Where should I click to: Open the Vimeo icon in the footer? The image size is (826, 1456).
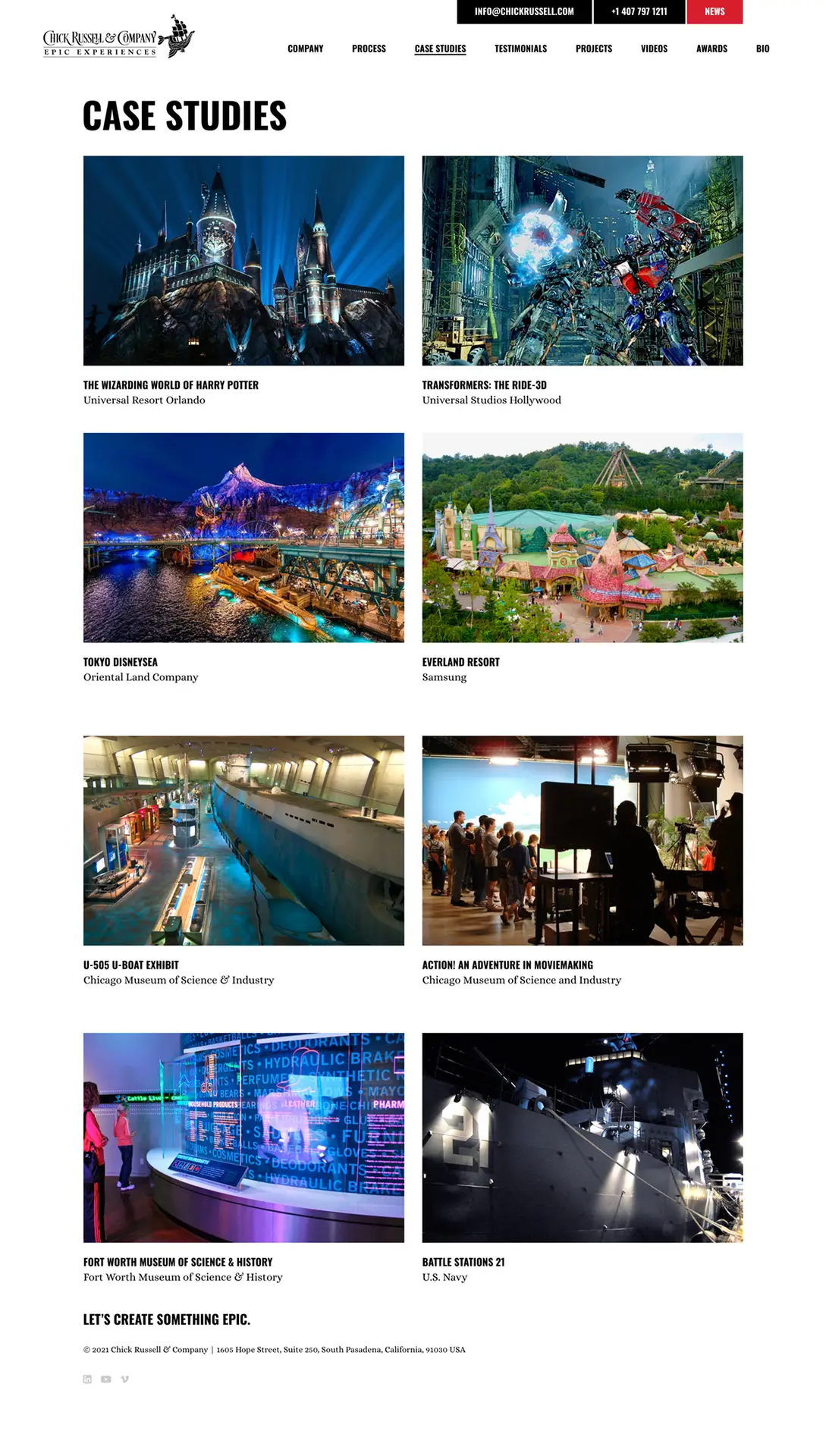tap(125, 1379)
